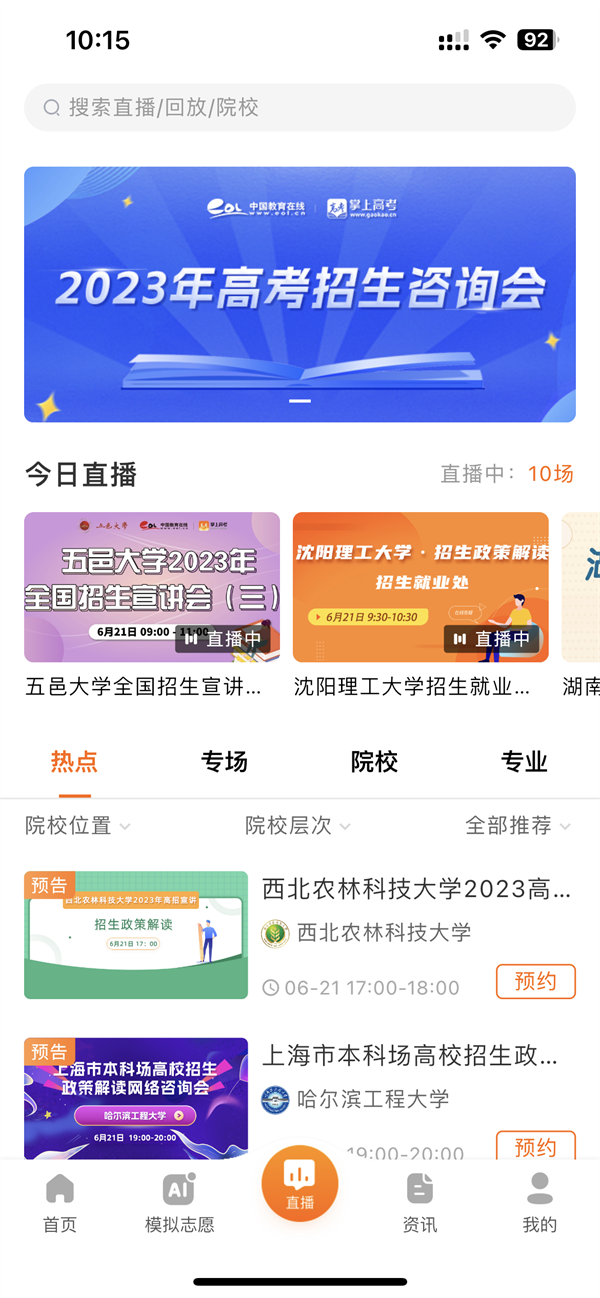Image resolution: width=600 pixels, height=1298 pixels.
Task: Open the 沈阳理工大学招生就业 live stream
Action: point(420,587)
